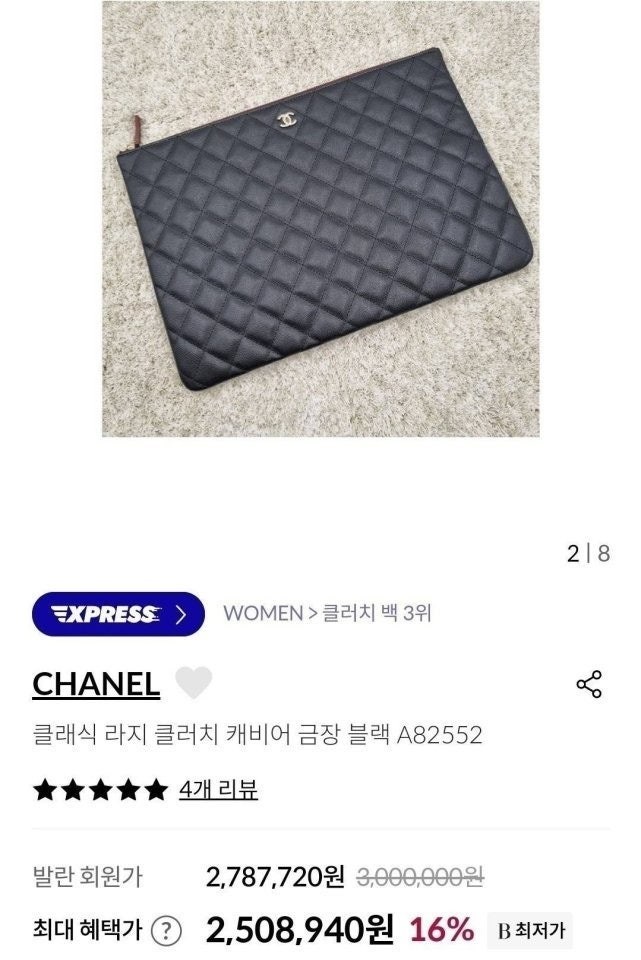The height and width of the screenshot is (960, 641).
Task: Share this product
Action: [589, 685]
